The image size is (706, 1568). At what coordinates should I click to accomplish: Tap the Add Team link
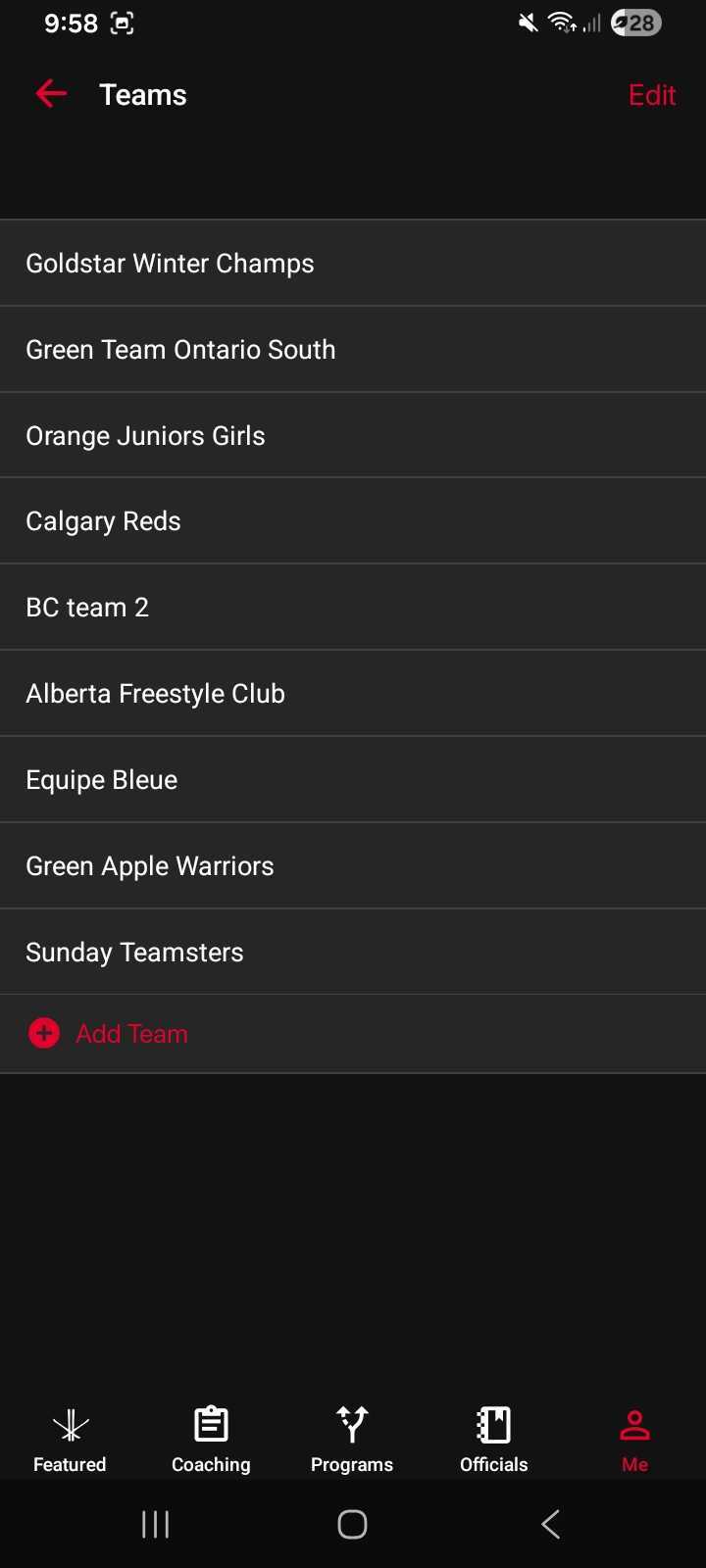[131, 1033]
